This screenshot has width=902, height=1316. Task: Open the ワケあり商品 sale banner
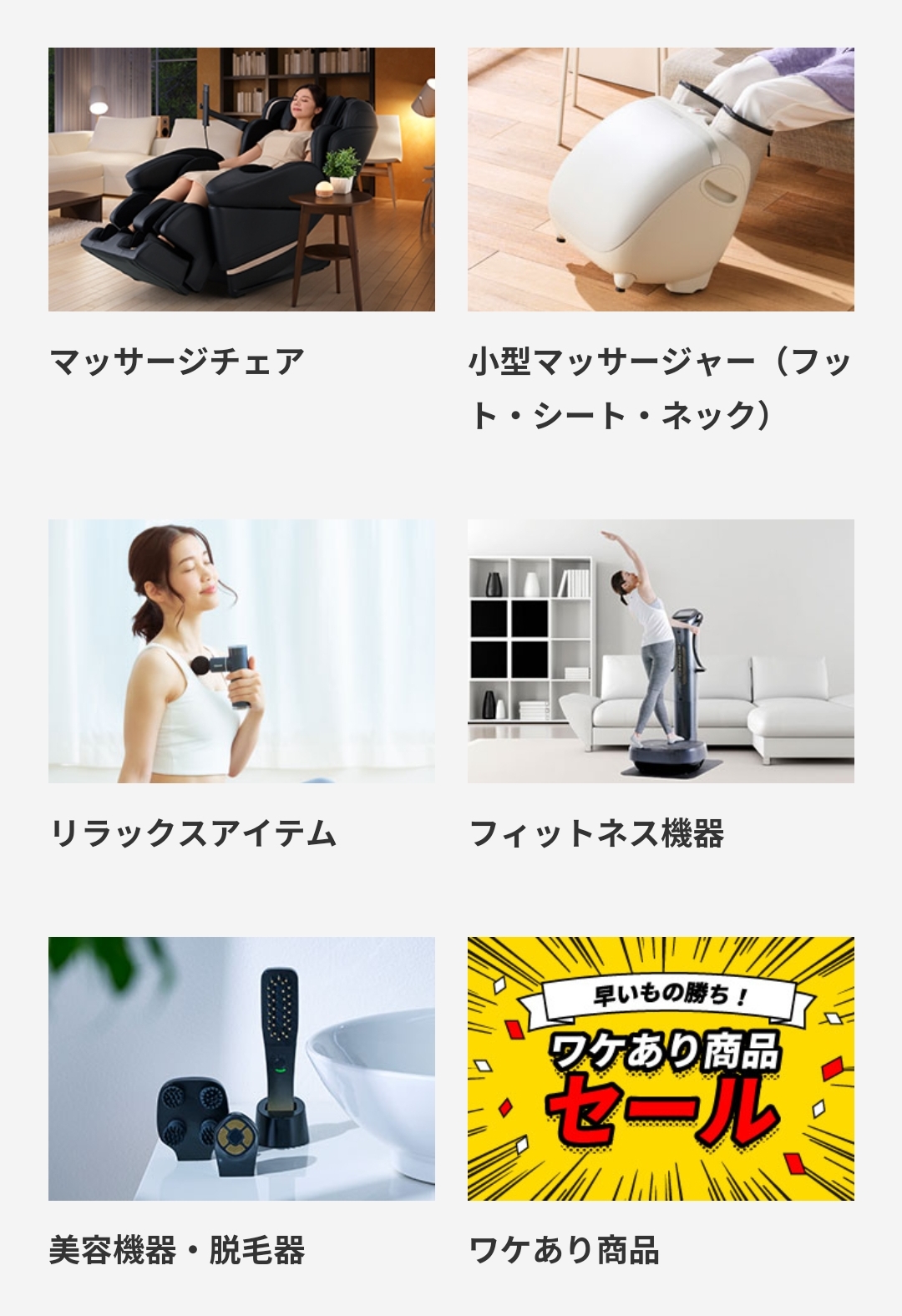point(661,1069)
